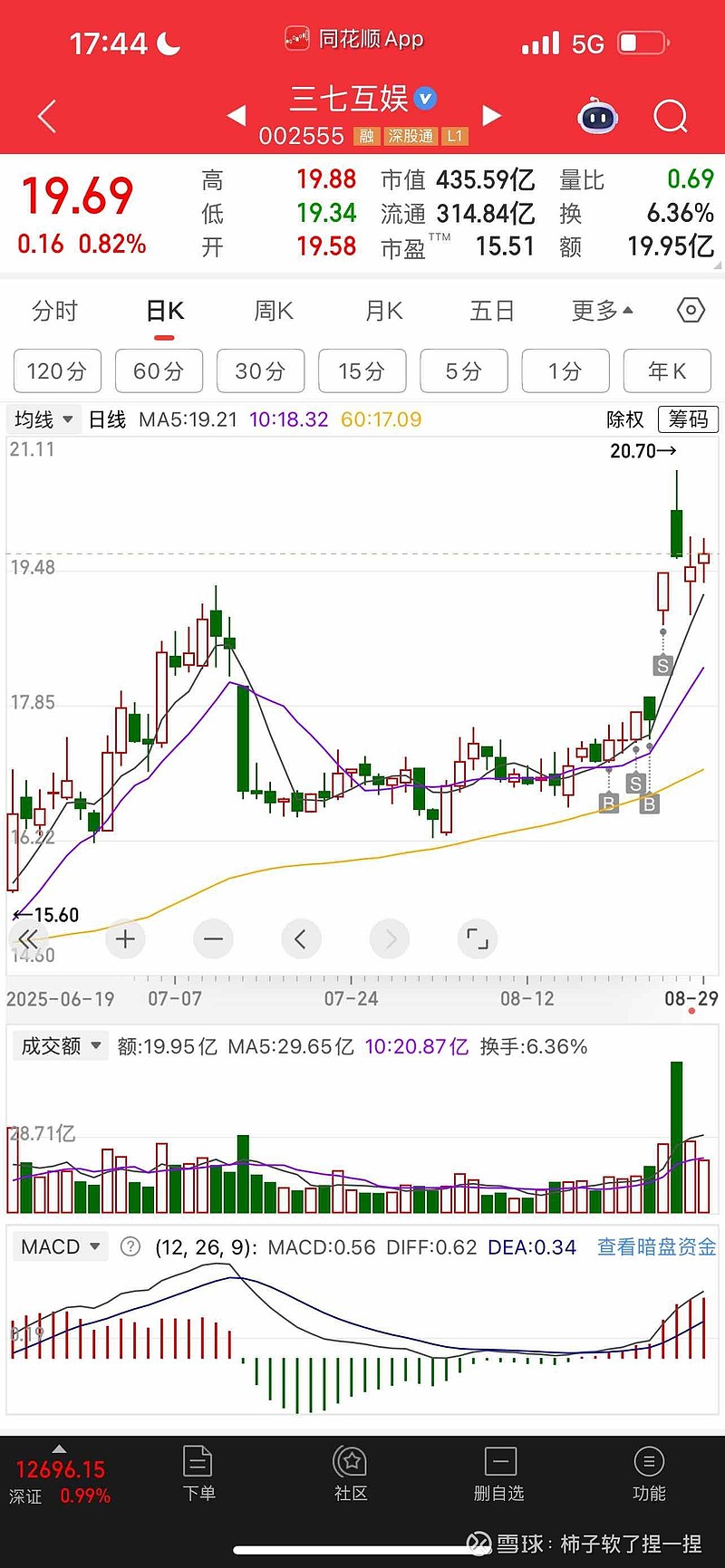Switch to the 五日 tab
725x1568 pixels.
pos(492,312)
